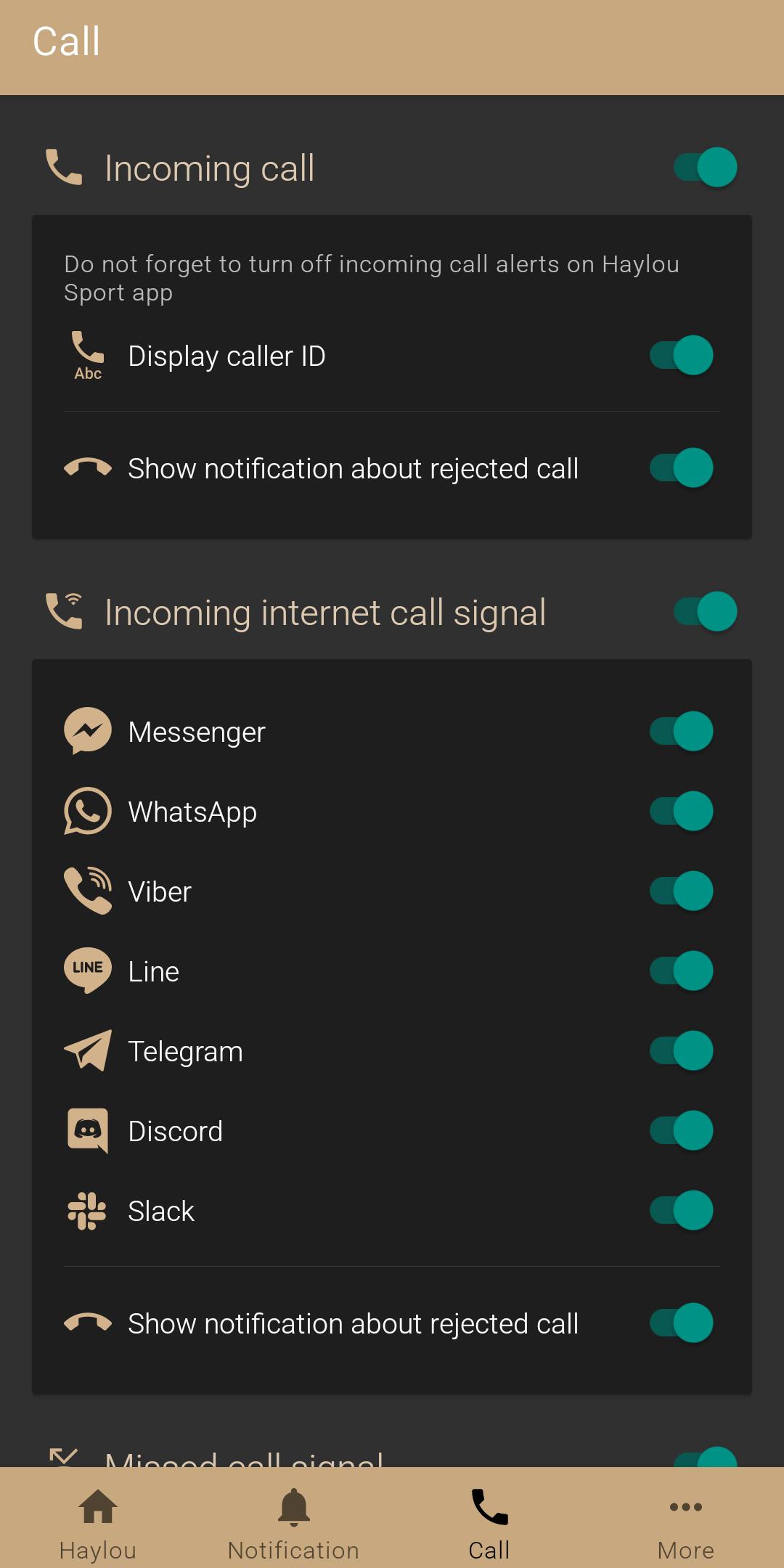Disable Messenger call signal
This screenshot has height=1568, width=784.
[x=681, y=731]
